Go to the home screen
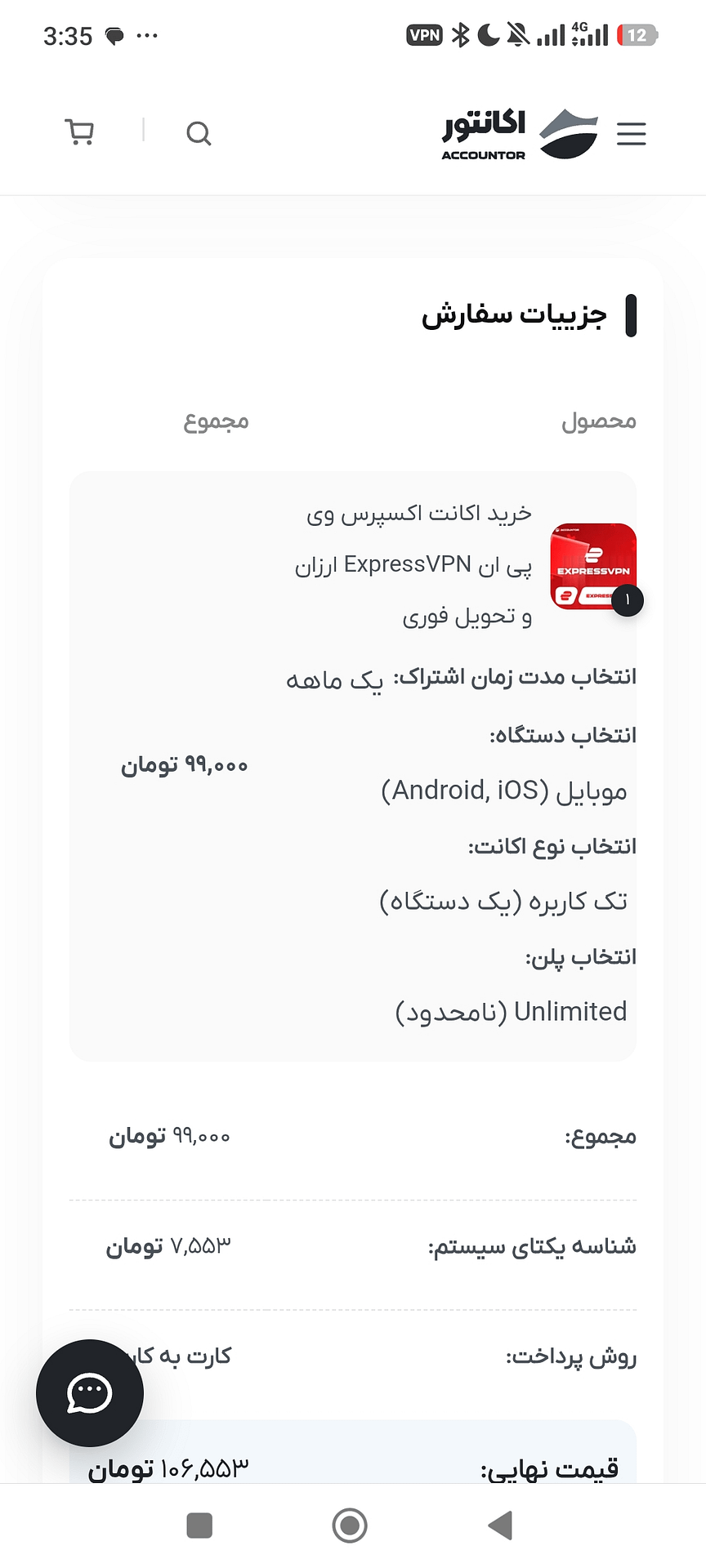The width and height of the screenshot is (706, 1568). click(x=350, y=1526)
